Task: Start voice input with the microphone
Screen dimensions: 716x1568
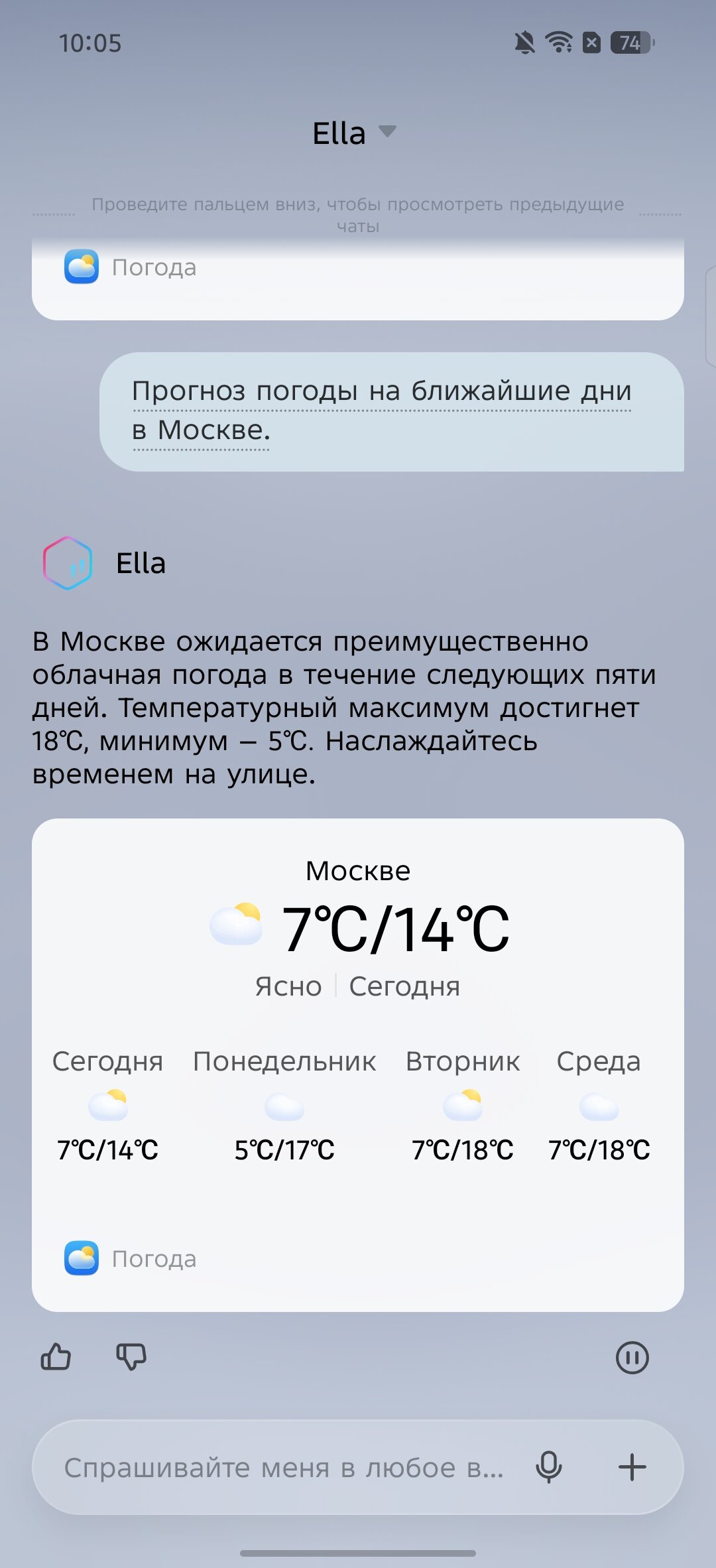Action: click(549, 1467)
